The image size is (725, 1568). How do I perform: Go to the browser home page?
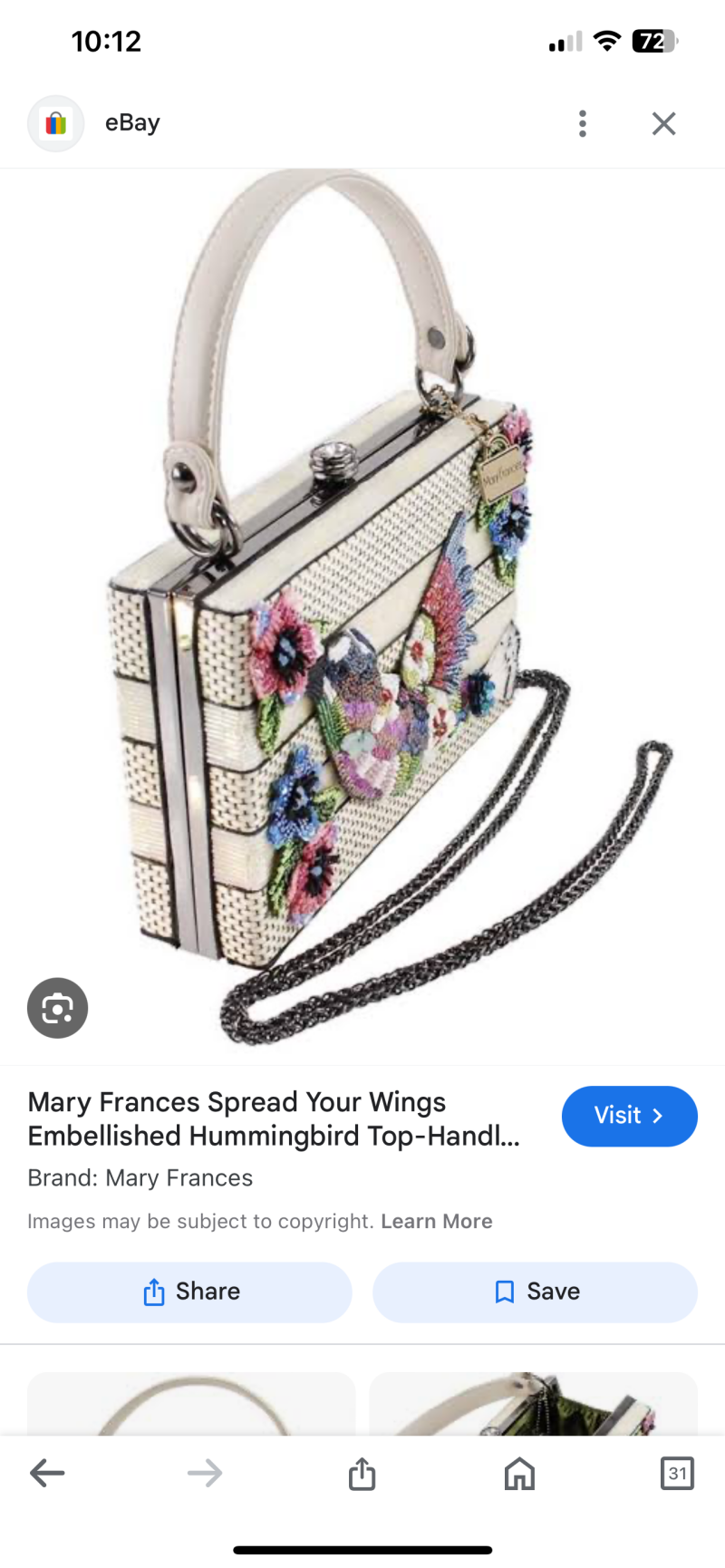tap(519, 1473)
